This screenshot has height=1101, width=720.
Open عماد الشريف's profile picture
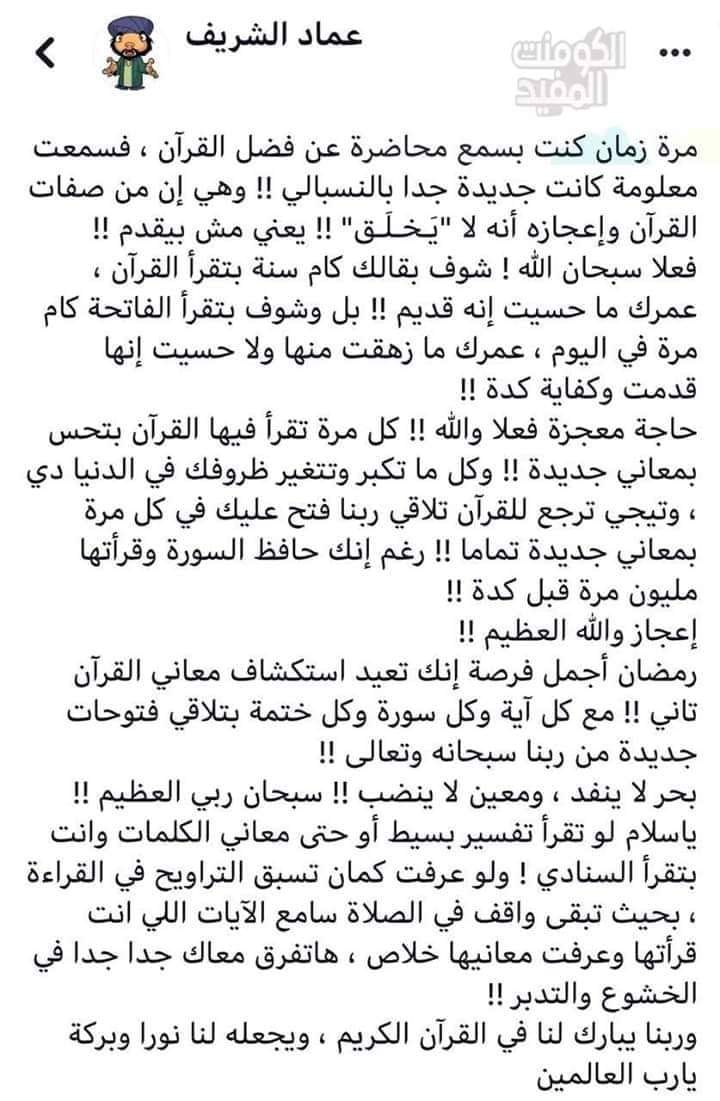point(131,55)
